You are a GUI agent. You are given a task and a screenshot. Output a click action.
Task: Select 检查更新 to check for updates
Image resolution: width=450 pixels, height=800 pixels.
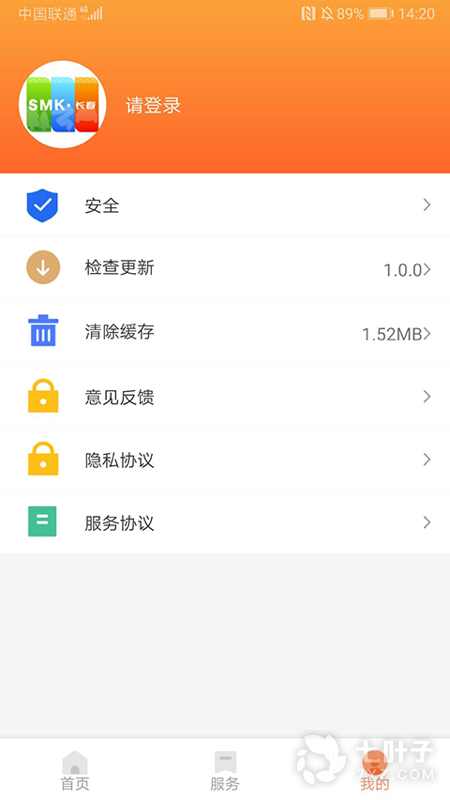click(225, 268)
